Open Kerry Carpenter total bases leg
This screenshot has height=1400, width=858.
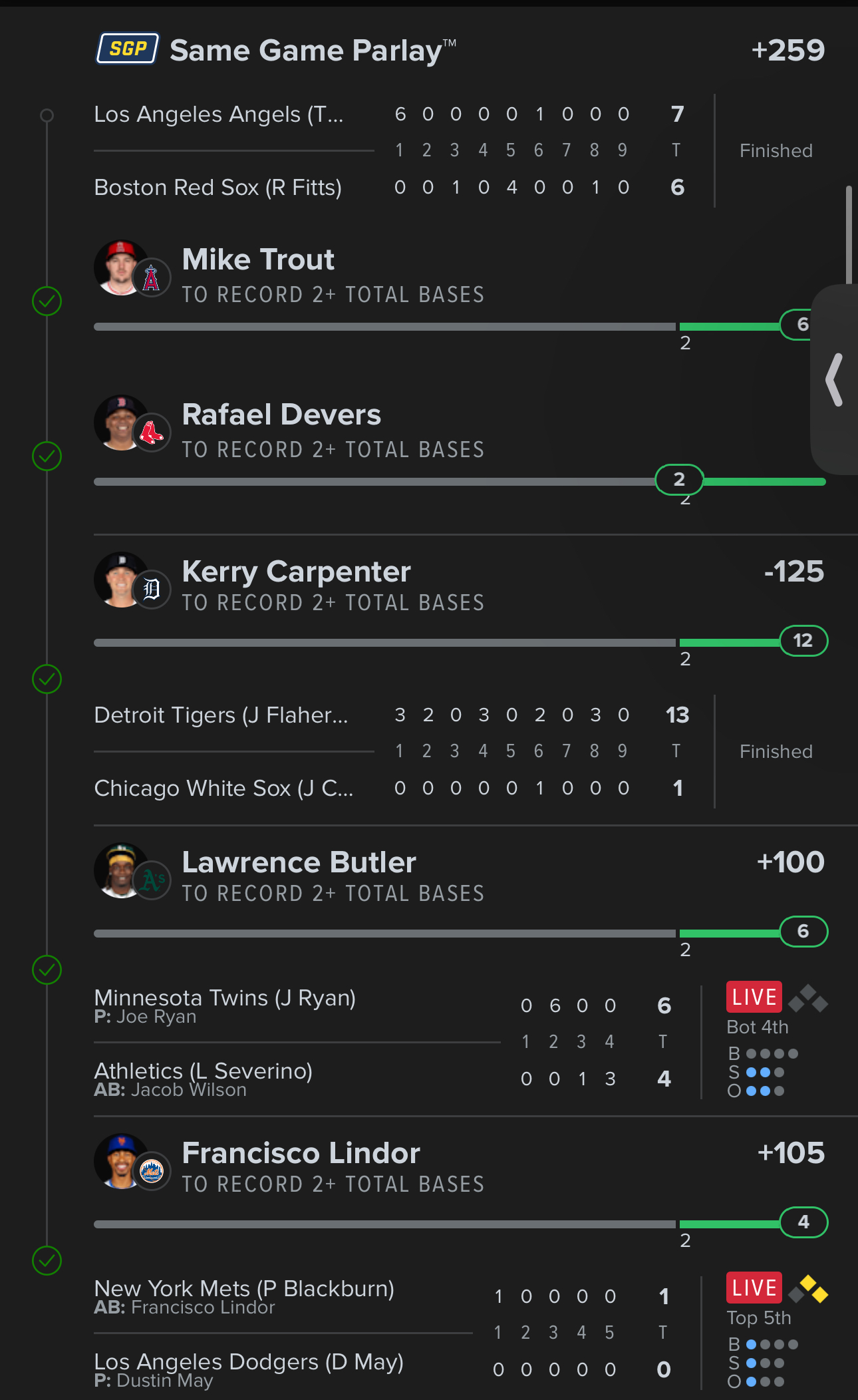pyautogui.click(x=333, y=586)
